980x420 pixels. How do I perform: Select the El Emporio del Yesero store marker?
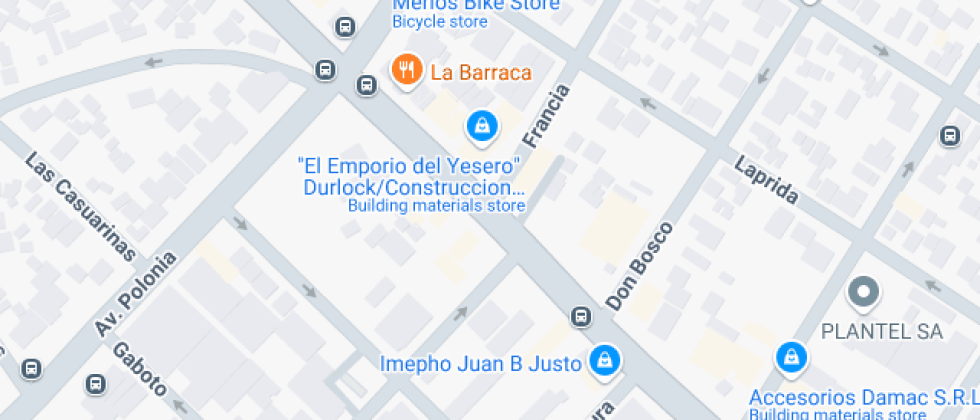(x=482, y=126)
